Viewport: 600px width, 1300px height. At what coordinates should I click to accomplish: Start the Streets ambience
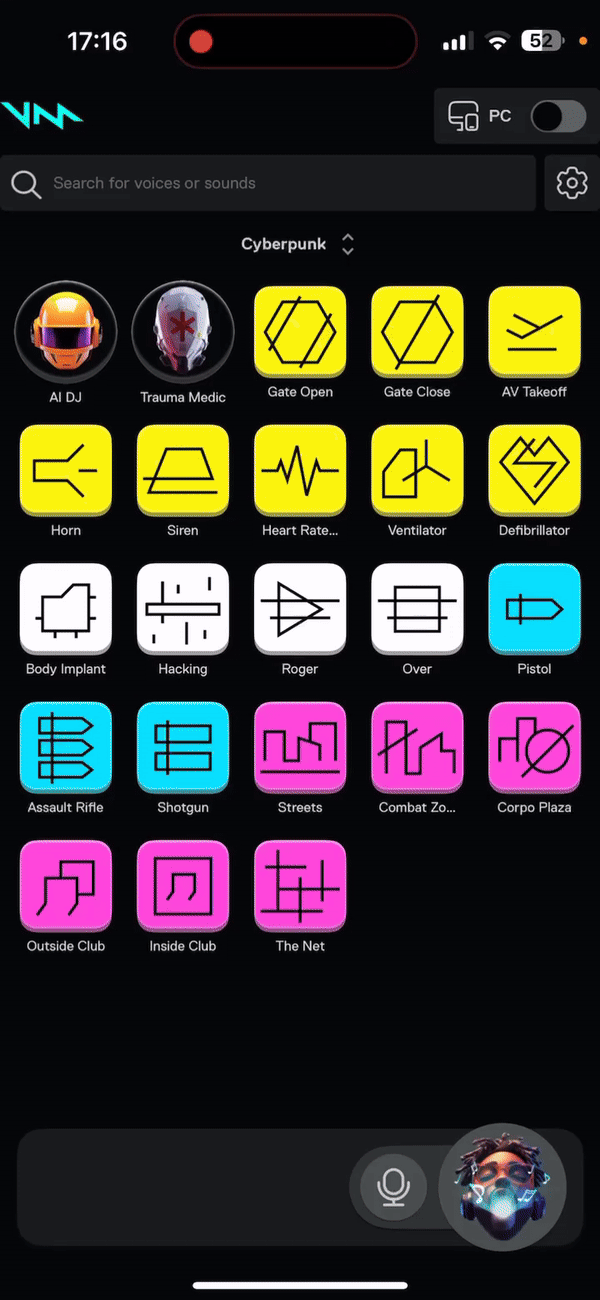[x=300, y=748]
